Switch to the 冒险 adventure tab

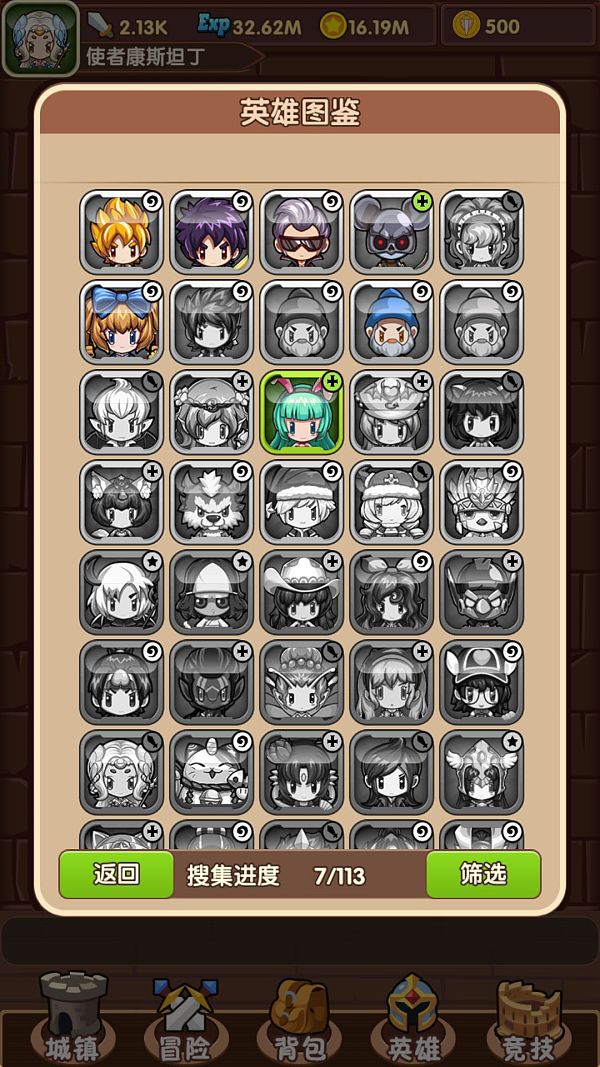point(186,1017)
